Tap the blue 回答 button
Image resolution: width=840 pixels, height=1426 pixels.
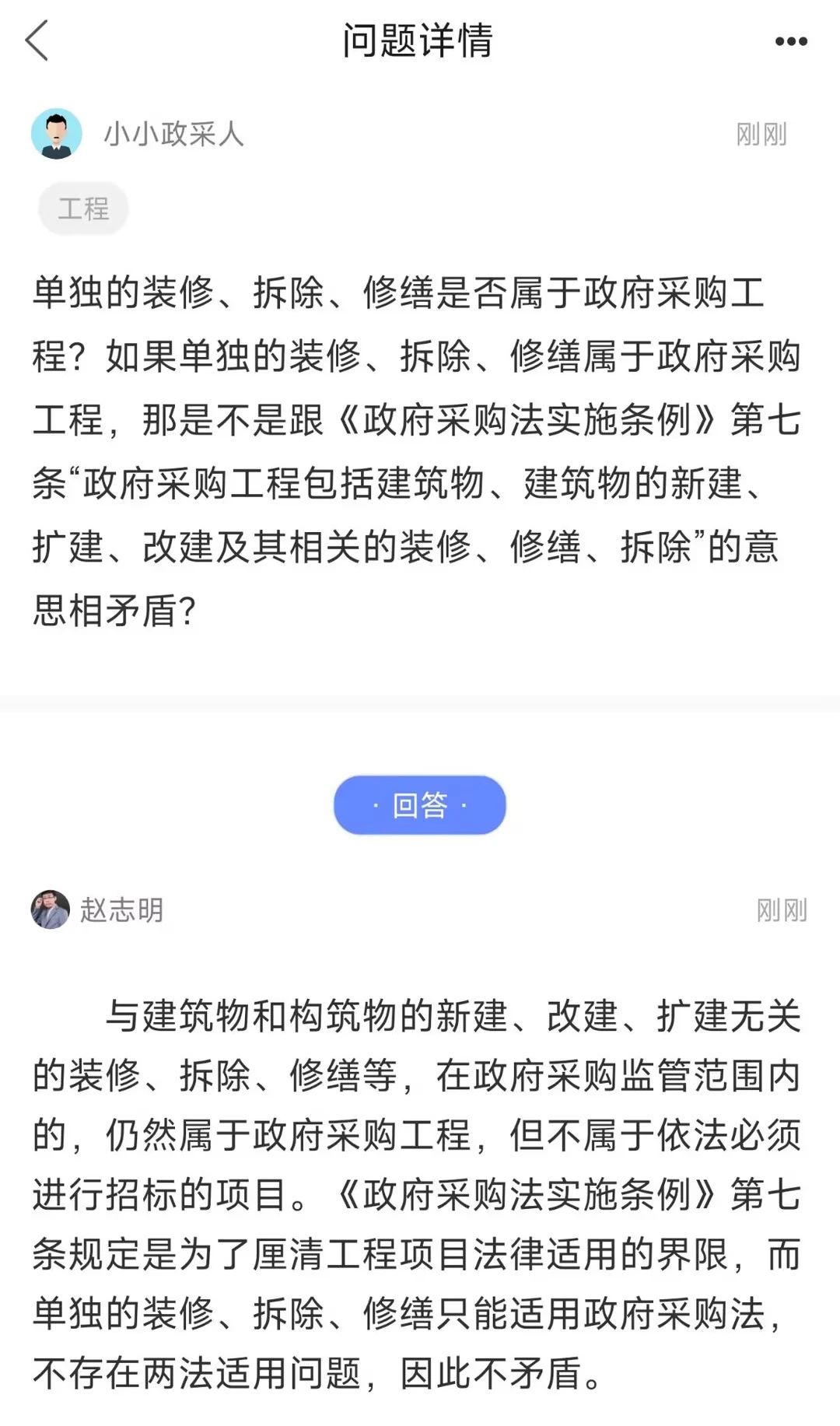(x=420, y=805)
